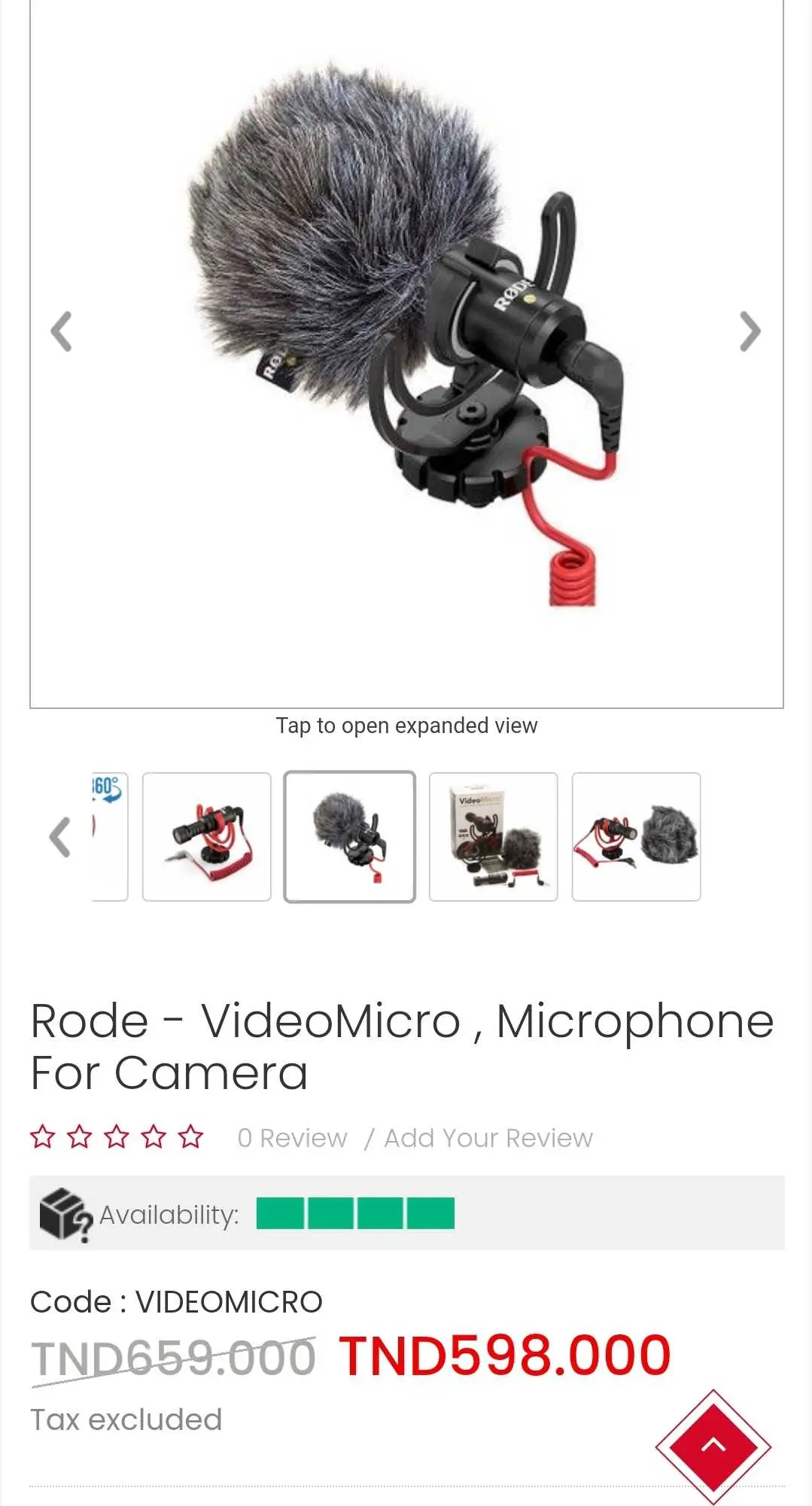
Task: Select the thumbnail showing the VideoMicro box
Action: pyautogui.click(x=493, y=836)
